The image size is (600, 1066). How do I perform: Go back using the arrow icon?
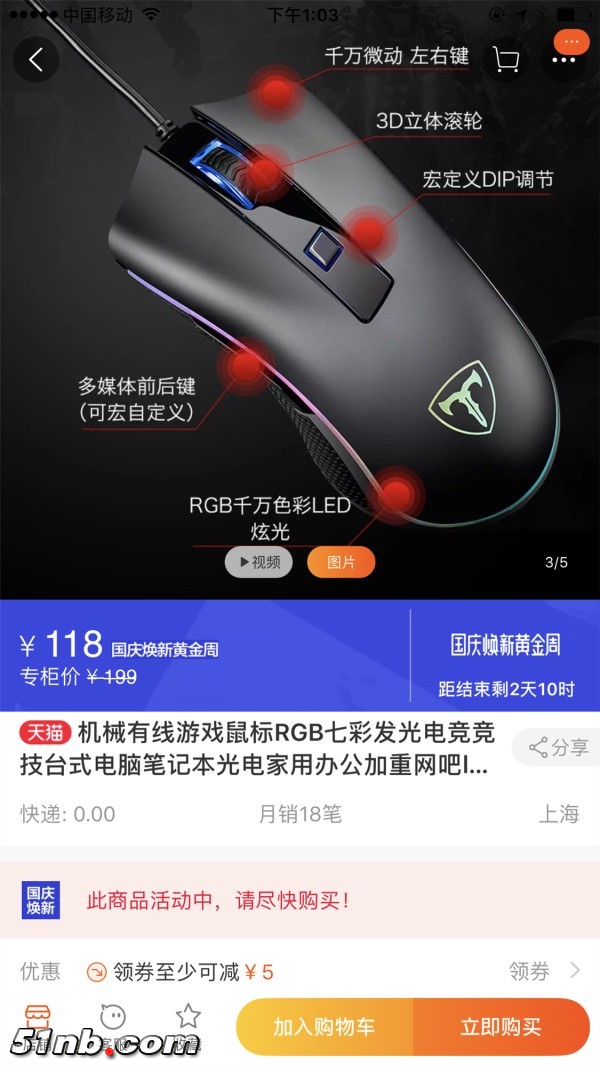[x=36, y=59]
